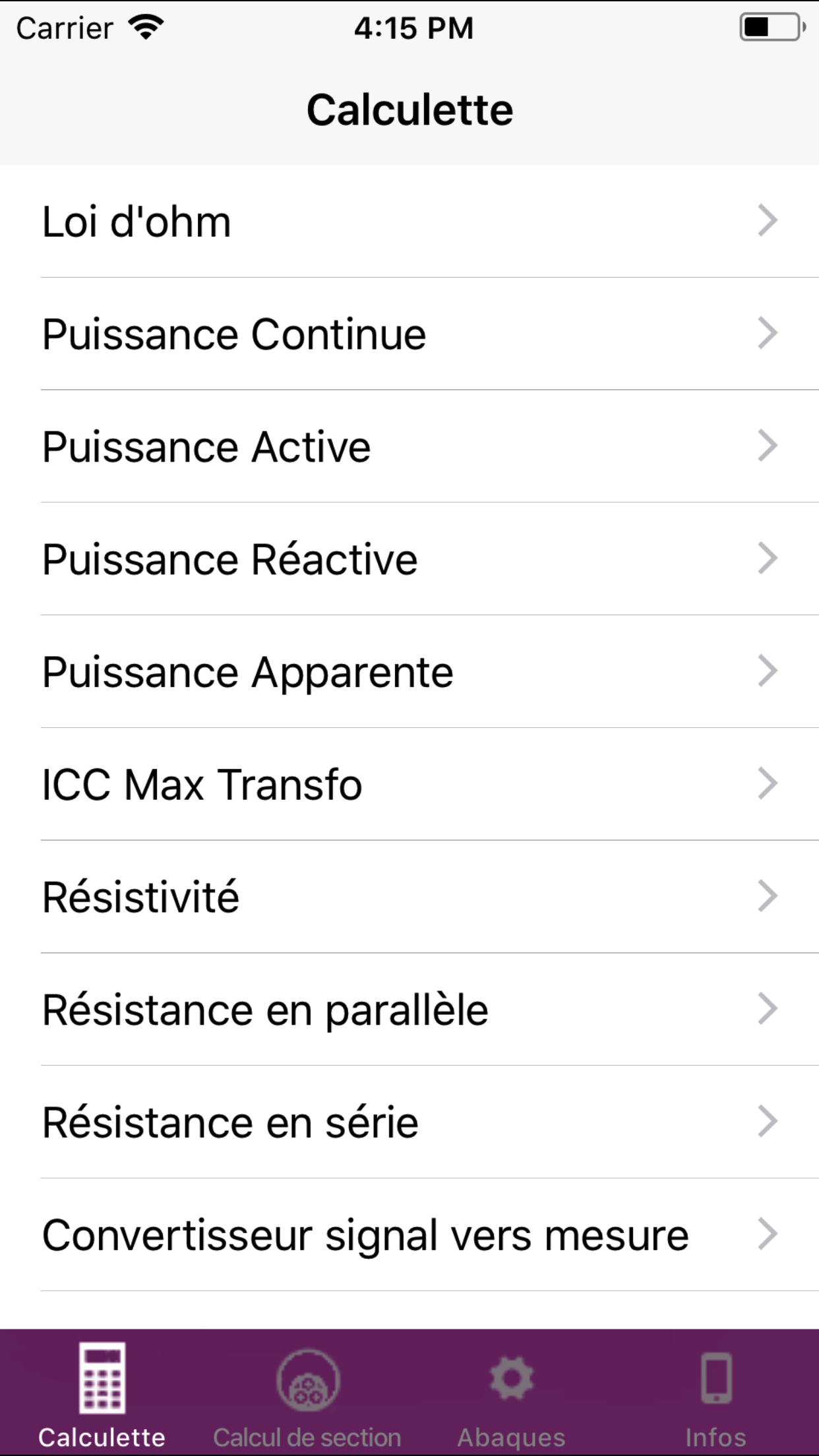819x1456 pixels.
Task: Click the 4:15 PM time display
Action: tap(409, 28)
